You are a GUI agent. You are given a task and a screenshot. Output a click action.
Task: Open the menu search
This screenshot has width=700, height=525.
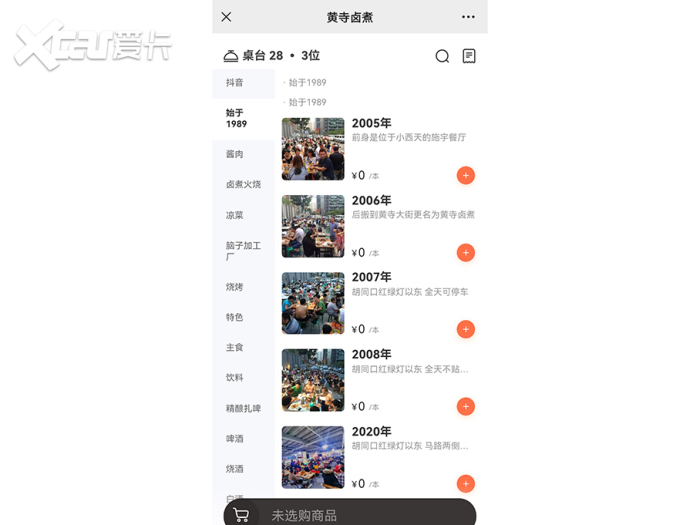click(442, 56)
